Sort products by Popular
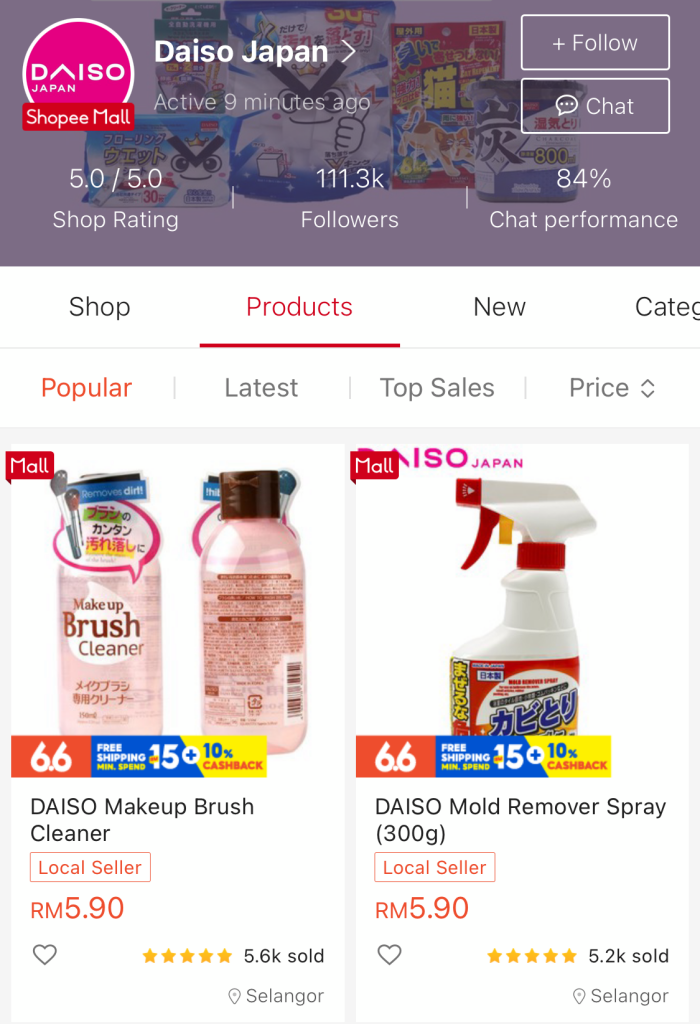 (86, 388)
